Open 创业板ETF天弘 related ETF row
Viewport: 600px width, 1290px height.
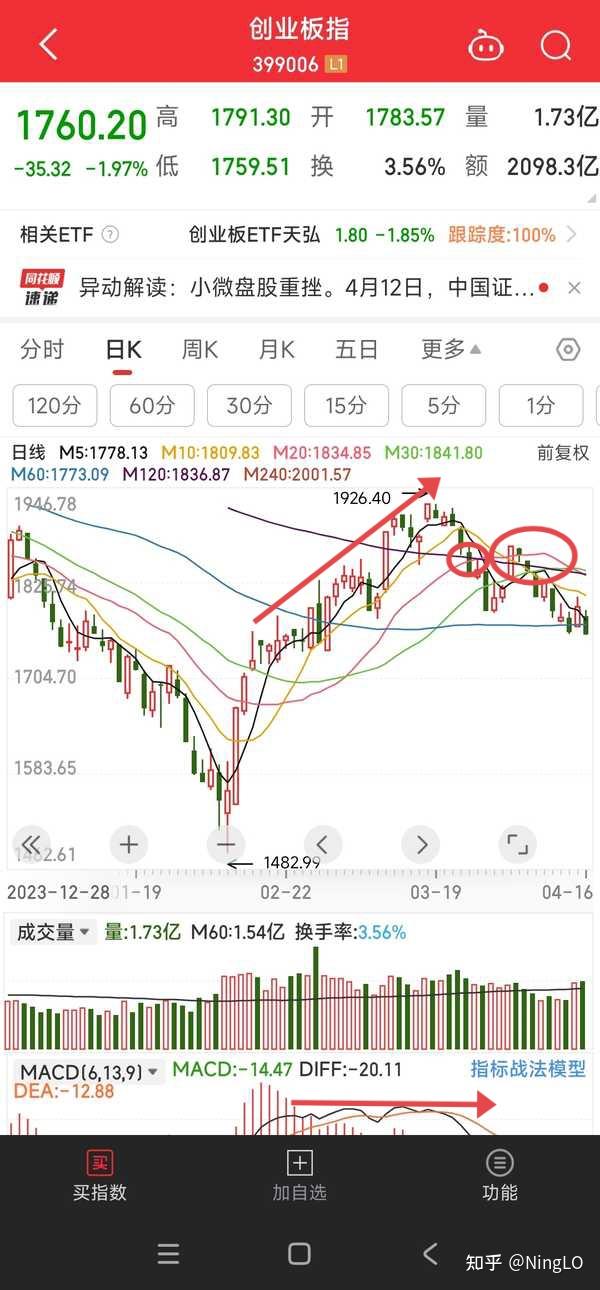tap(300, 235)
